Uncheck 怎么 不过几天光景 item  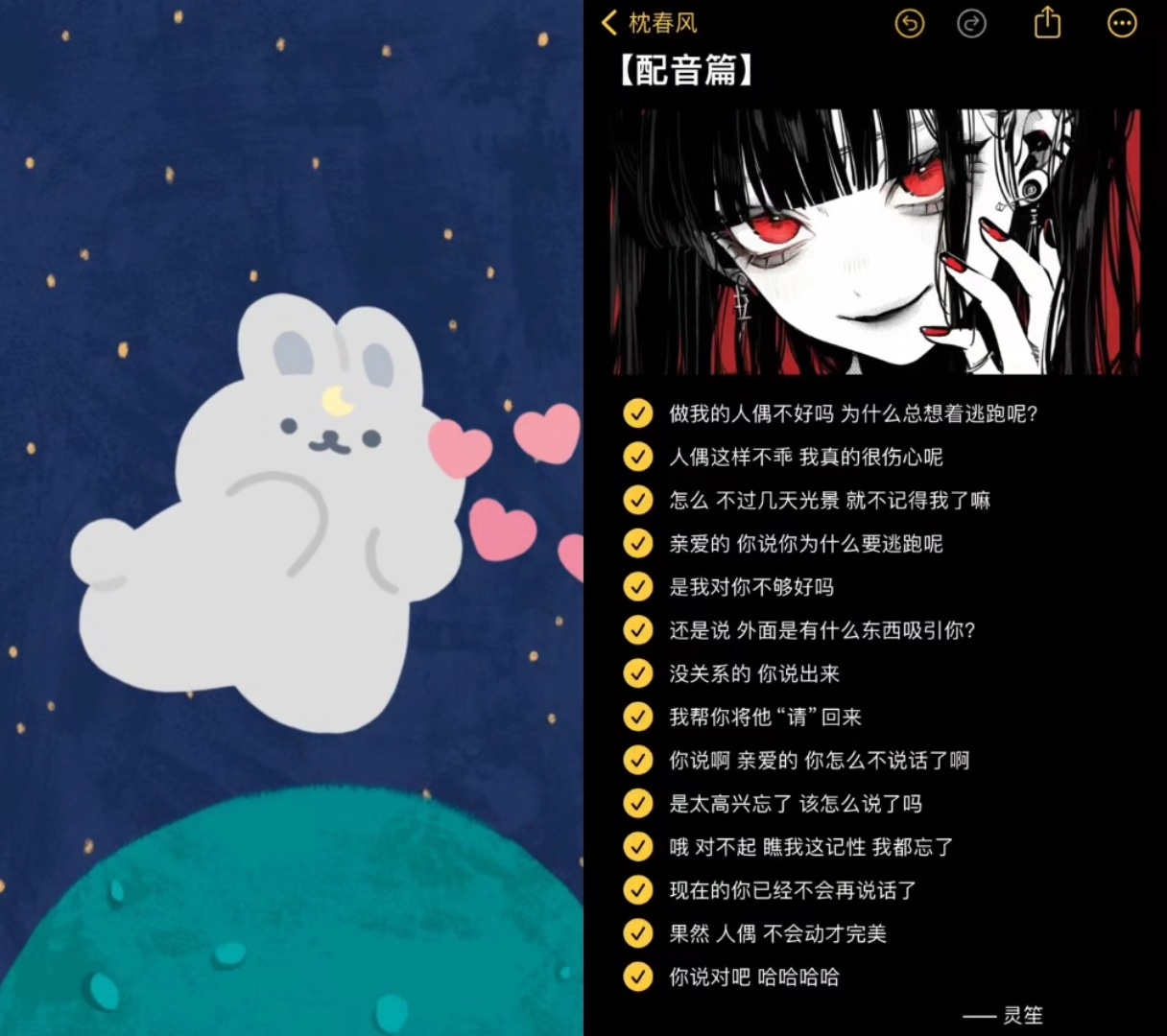pyautogui.click(x=638, y=500)
